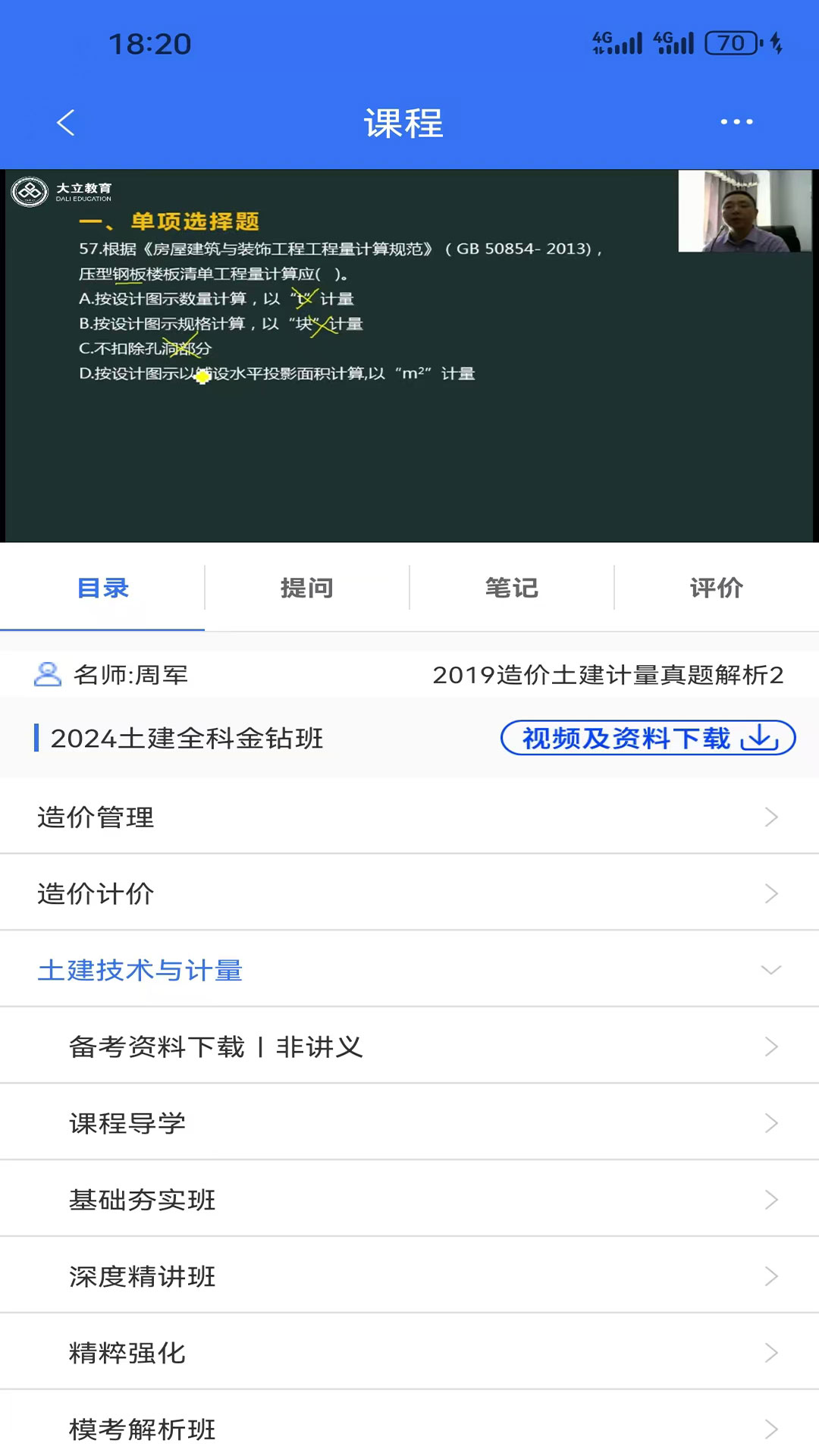The width and height of the screenshot is (819, 1456).
Task: Open the 基础夯实班 chapter
Action: (409, 1200)
